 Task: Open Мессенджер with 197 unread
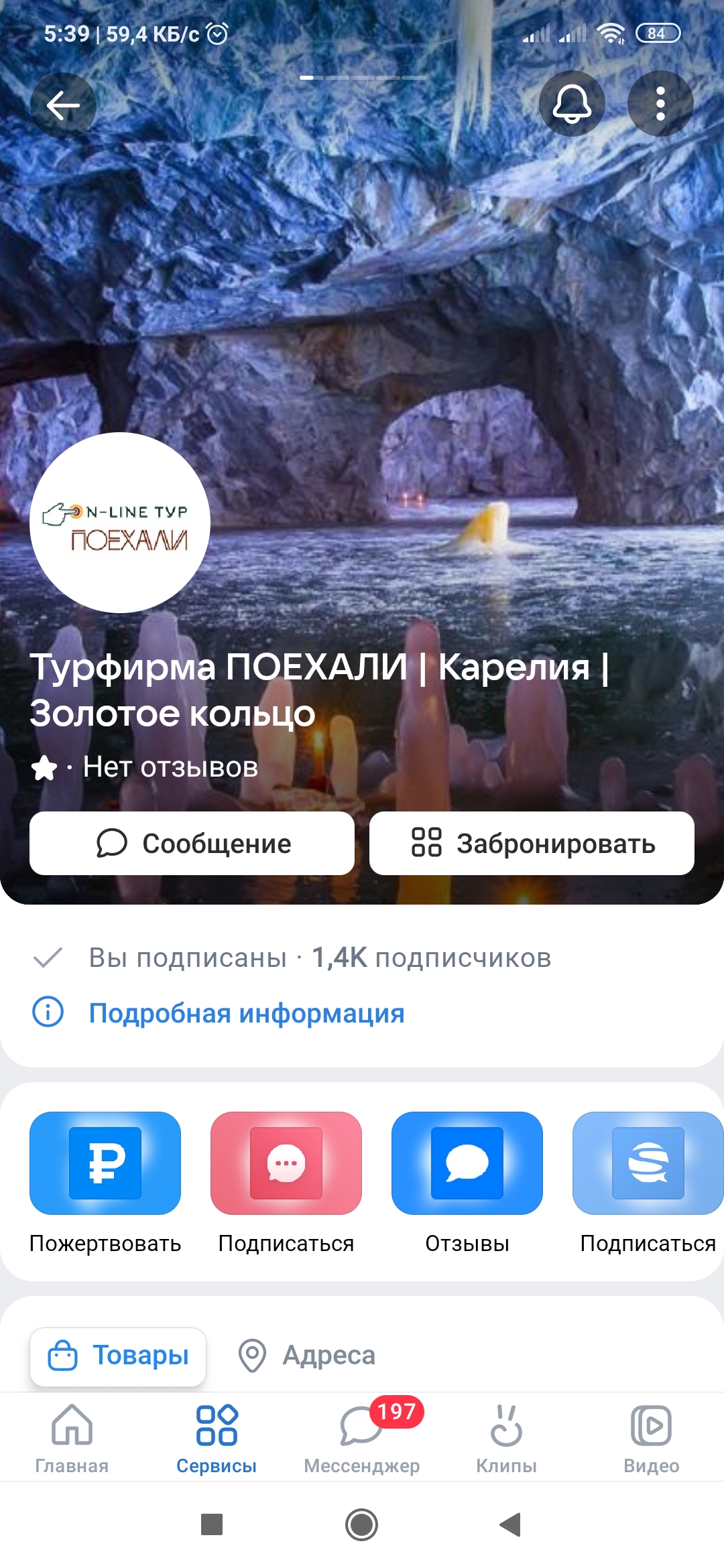point(361,1437)
